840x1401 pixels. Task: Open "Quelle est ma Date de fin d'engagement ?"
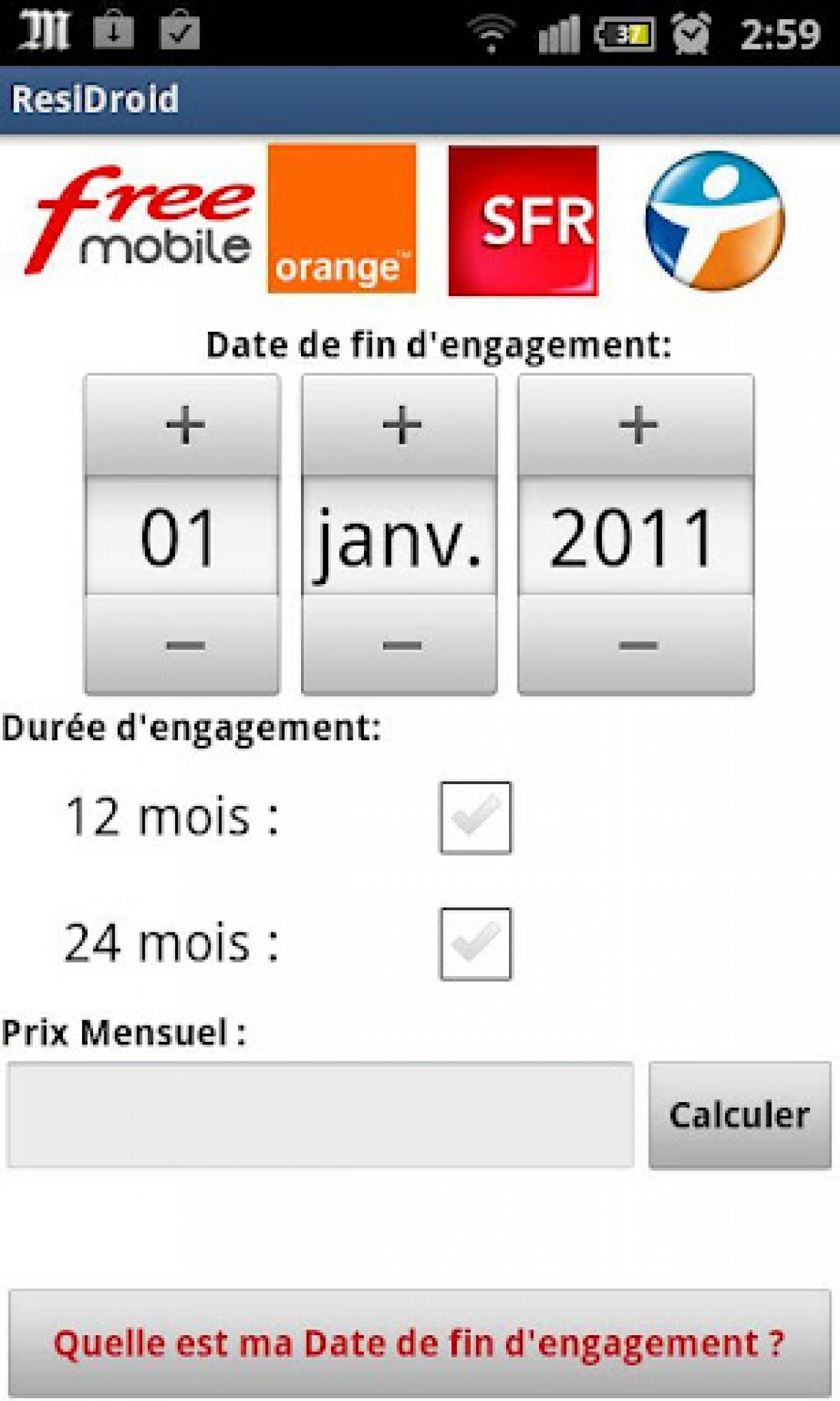click(x=419, y=1343)
